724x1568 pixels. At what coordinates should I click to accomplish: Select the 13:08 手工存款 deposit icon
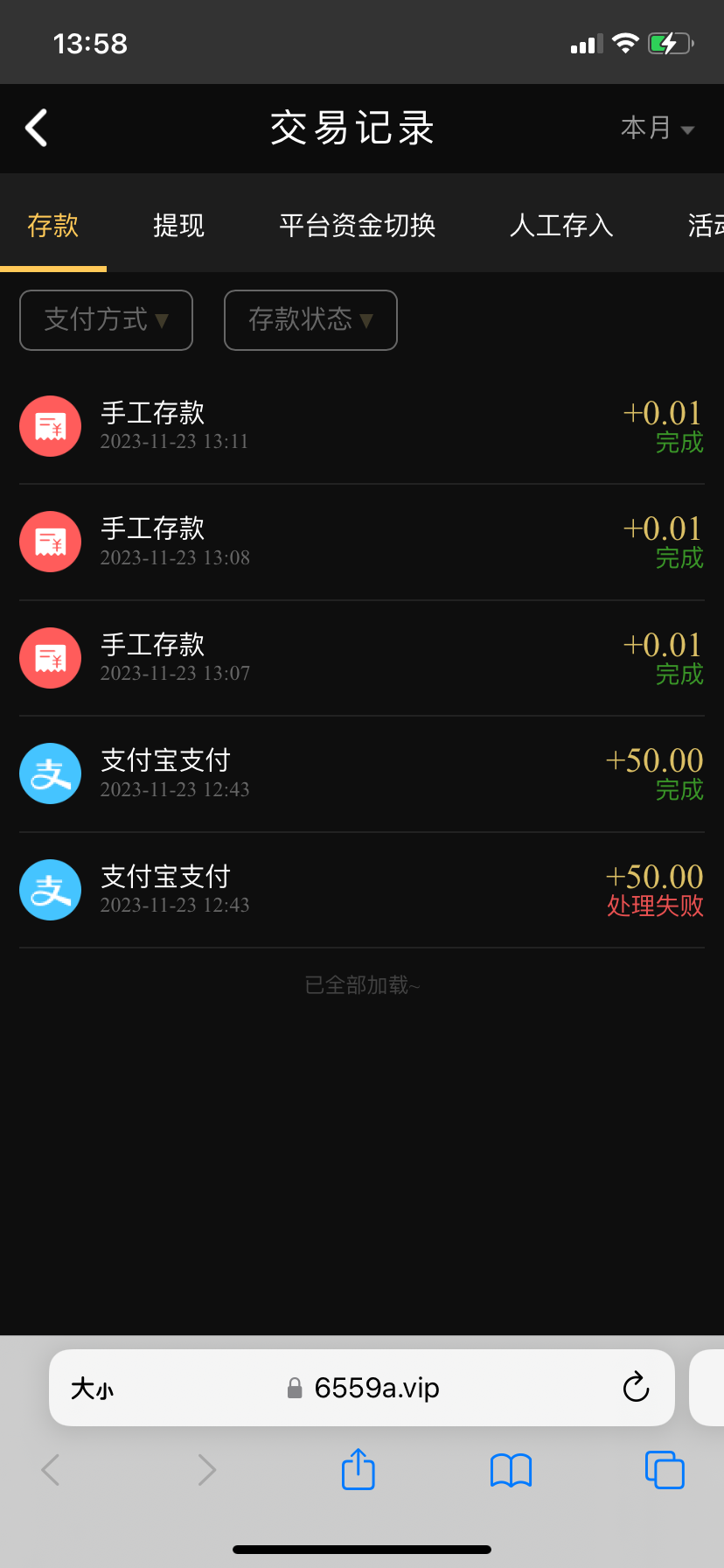pyautogui.click(x=50, y=542)
